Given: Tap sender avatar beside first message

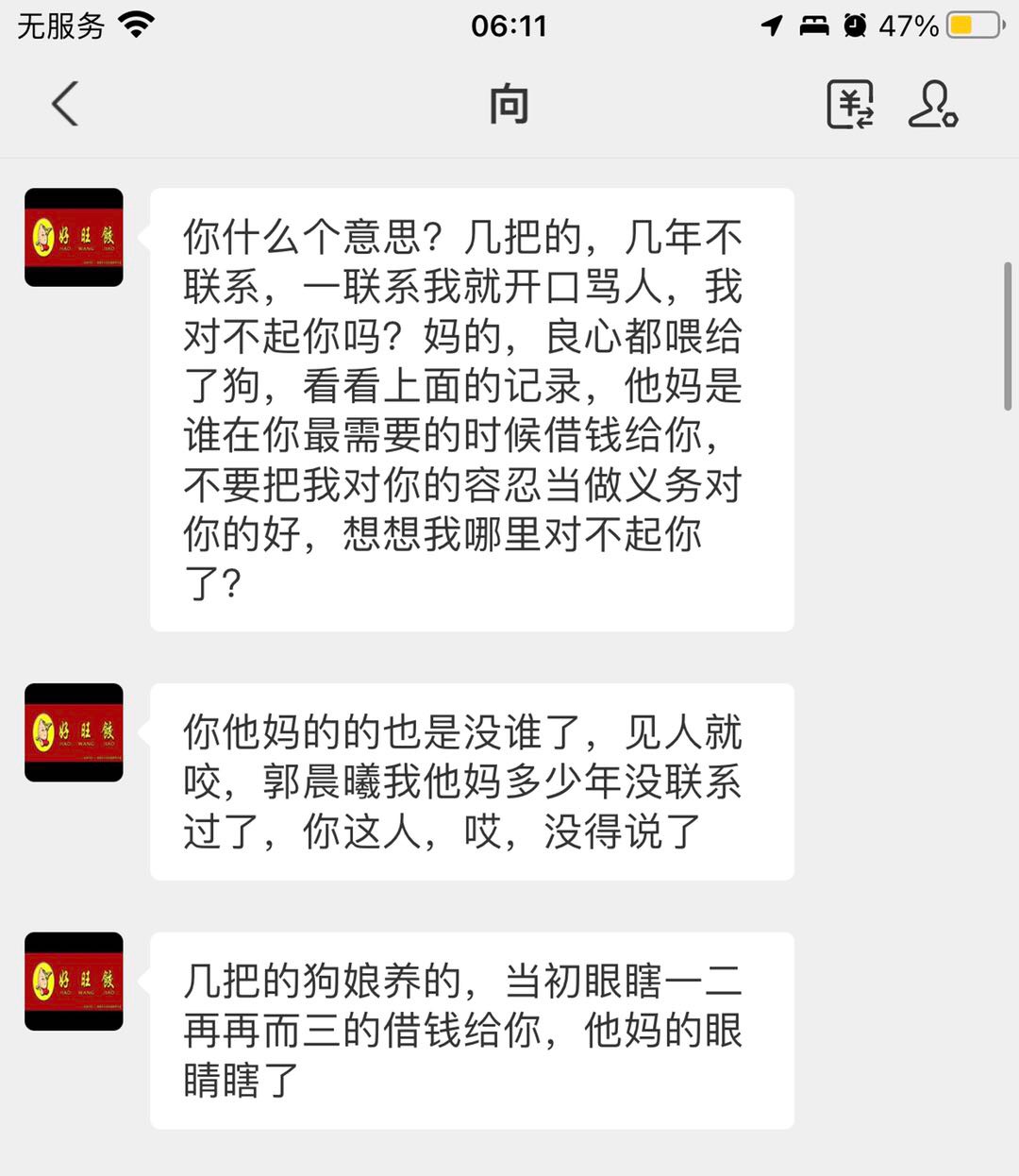Looking at the screenshot, I should click(x=74, y=237).
